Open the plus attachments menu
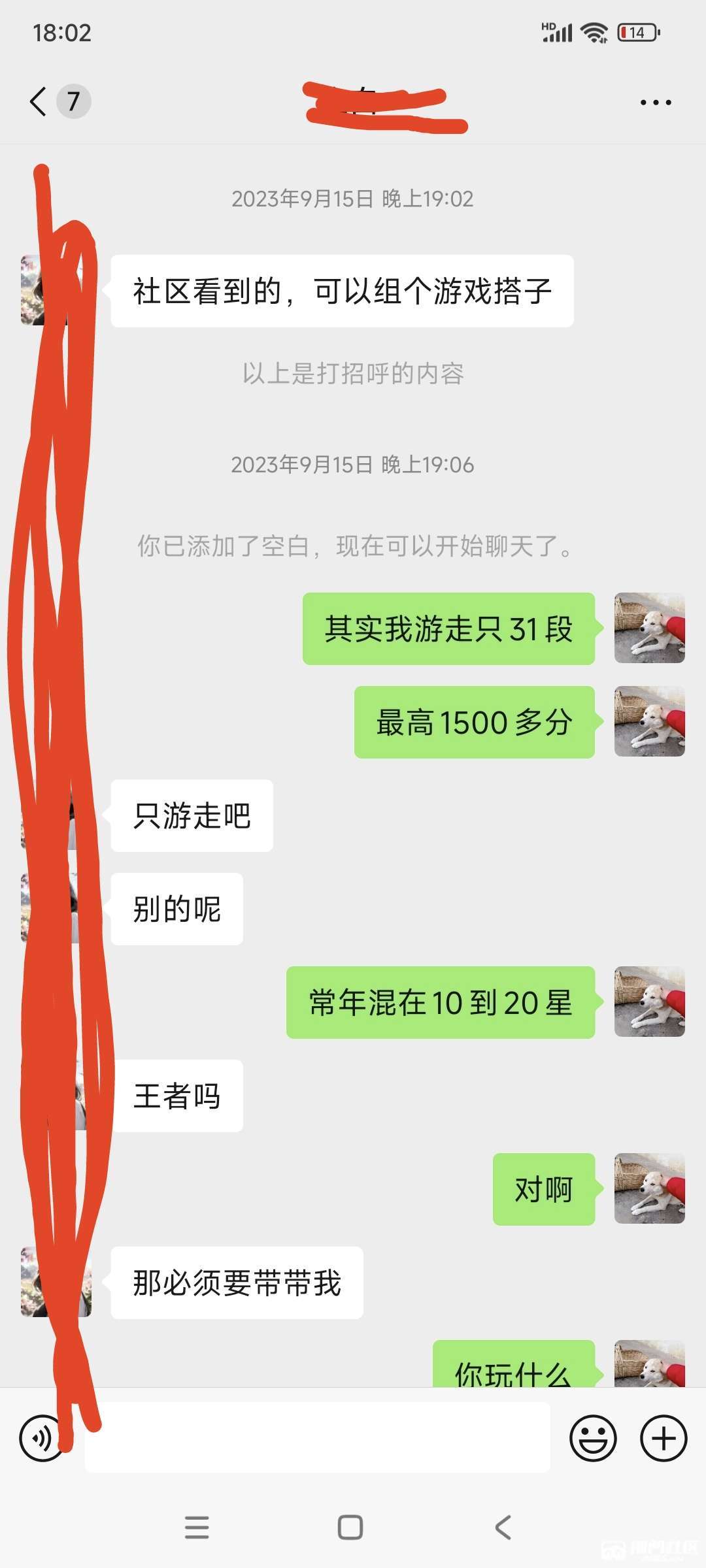 (x=664, y=1438)
